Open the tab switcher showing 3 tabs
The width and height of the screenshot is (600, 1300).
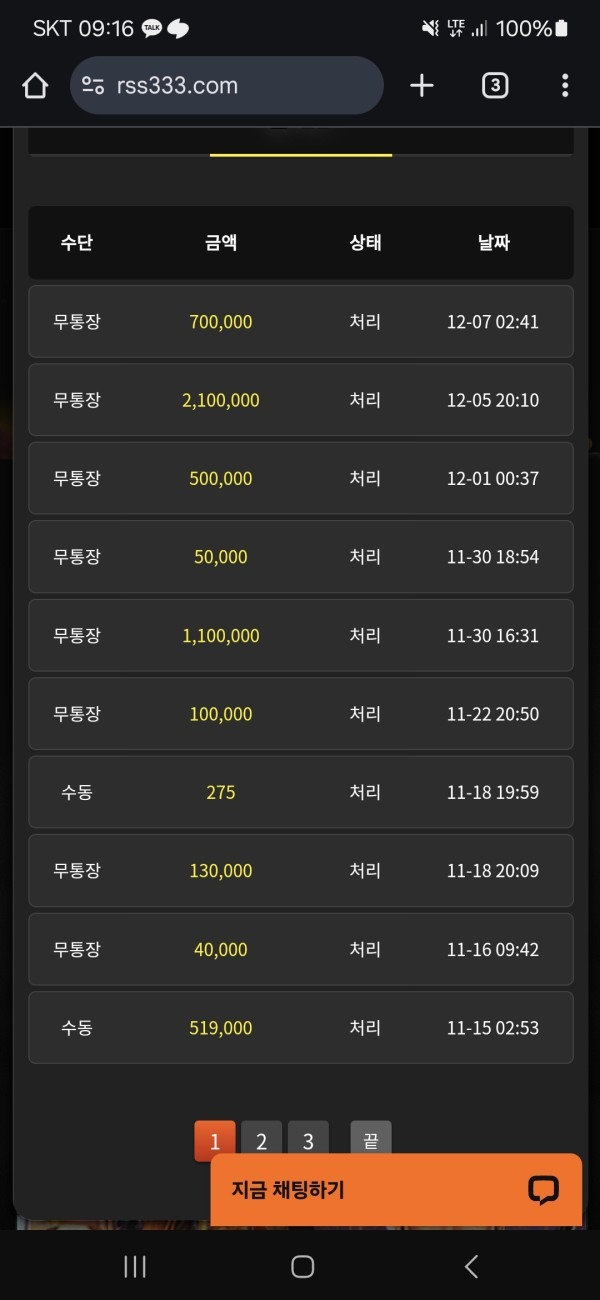pyautogui.click(x=494, y=86)
